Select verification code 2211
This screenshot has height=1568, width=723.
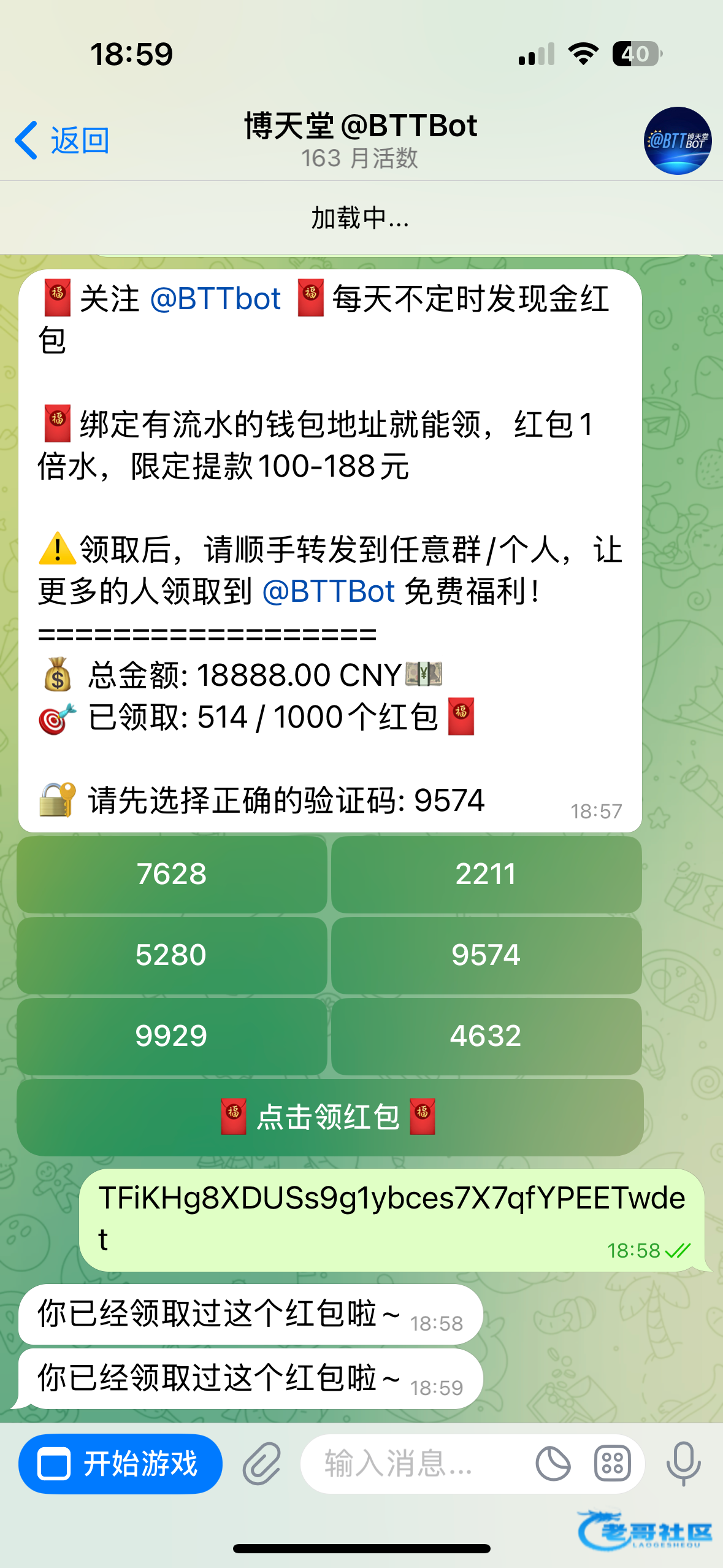pyautogui.click(x=486, y=874)
